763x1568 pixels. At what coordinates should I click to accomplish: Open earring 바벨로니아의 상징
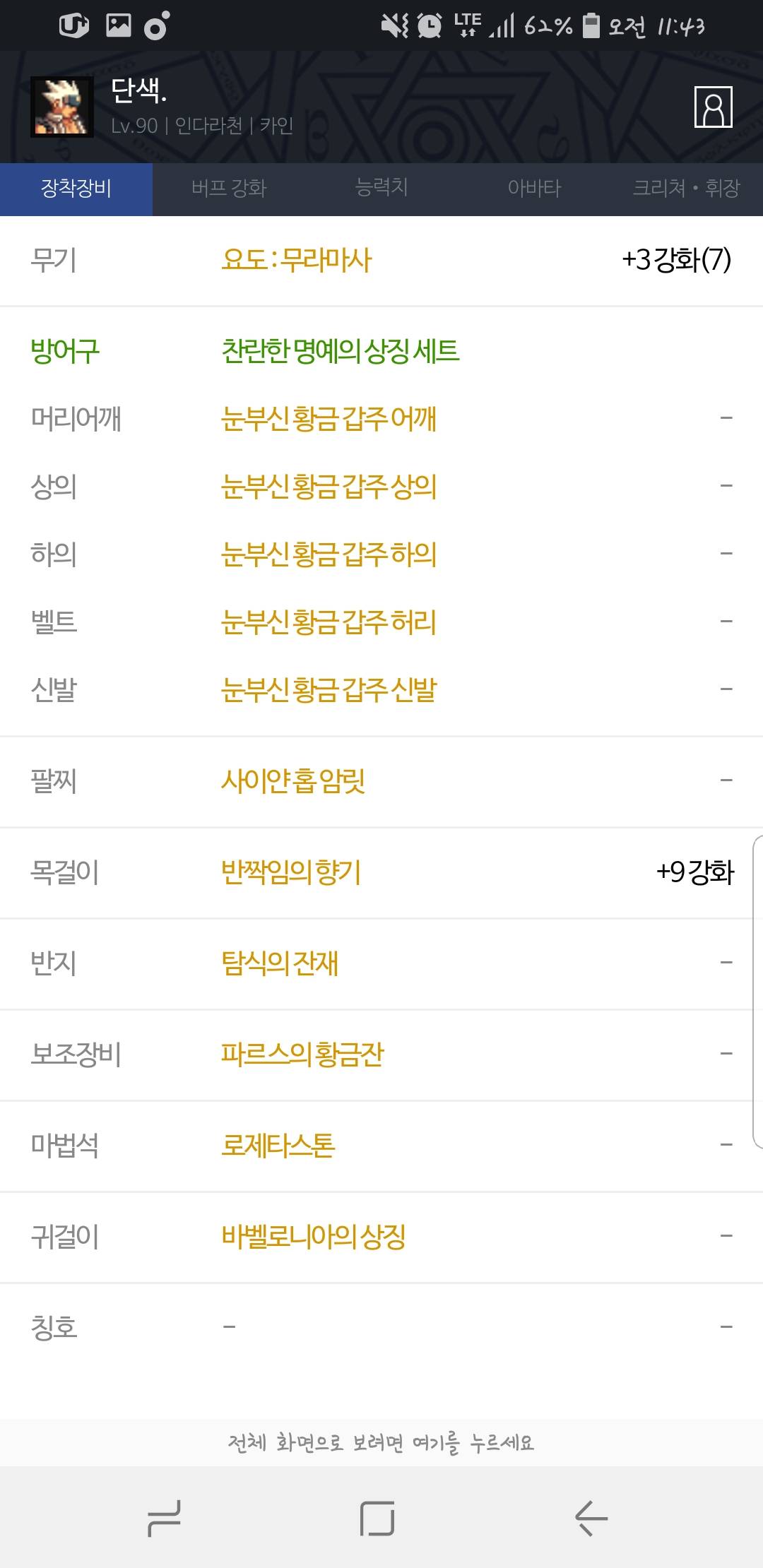(314, 1236)
